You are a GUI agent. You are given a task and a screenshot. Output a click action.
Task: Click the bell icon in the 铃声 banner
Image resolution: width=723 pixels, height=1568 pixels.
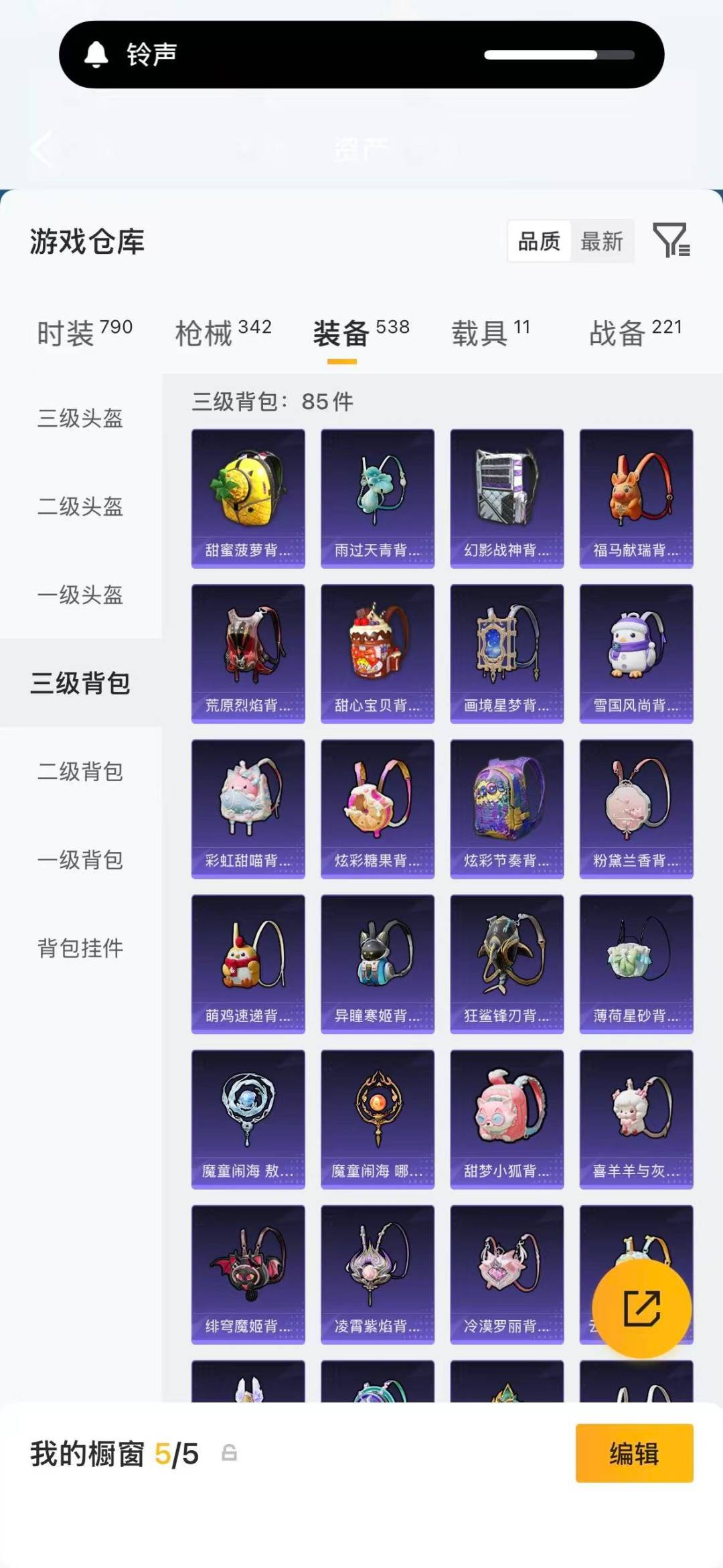96,55
